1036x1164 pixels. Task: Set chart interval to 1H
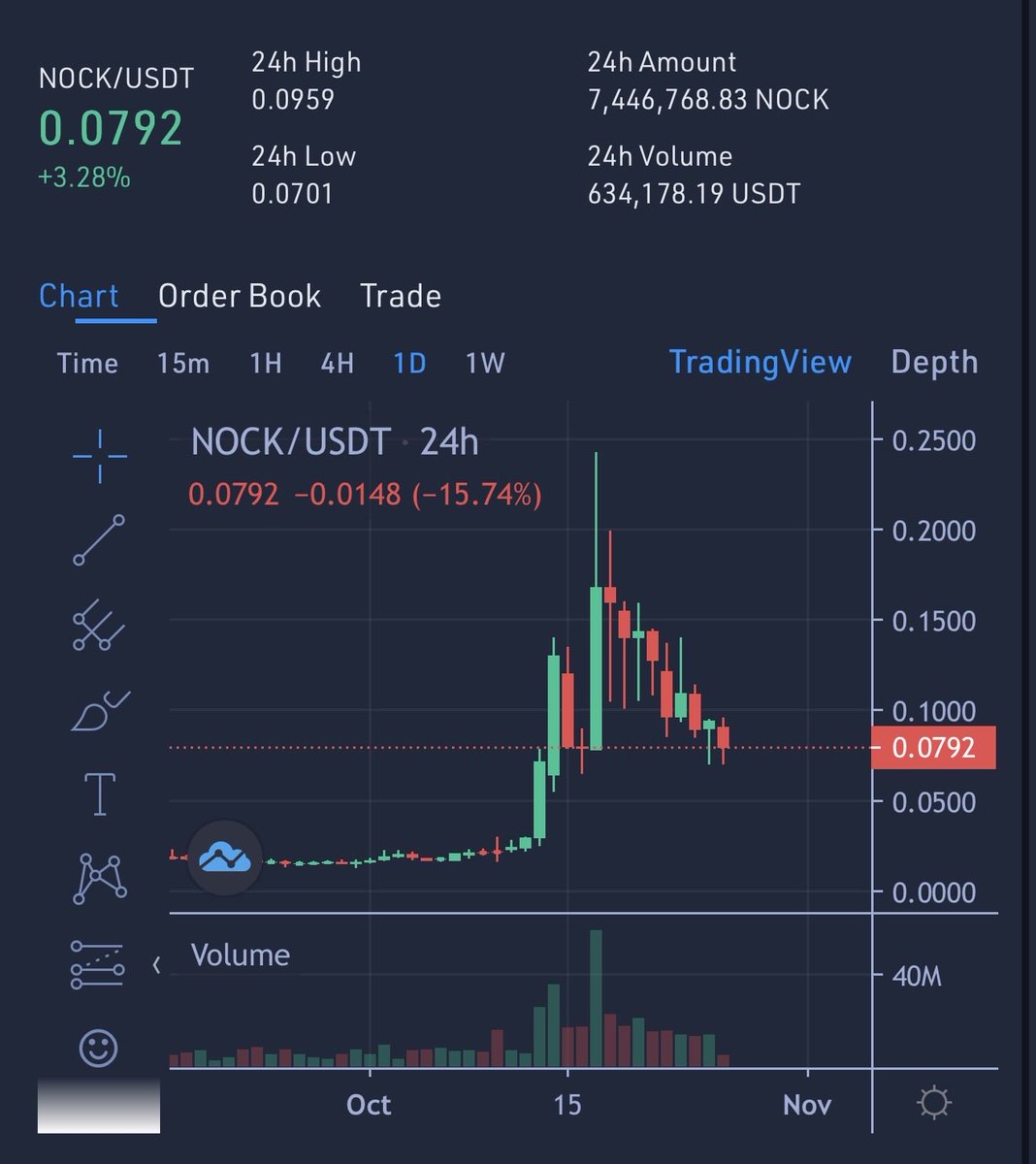[x=265, y=363]
